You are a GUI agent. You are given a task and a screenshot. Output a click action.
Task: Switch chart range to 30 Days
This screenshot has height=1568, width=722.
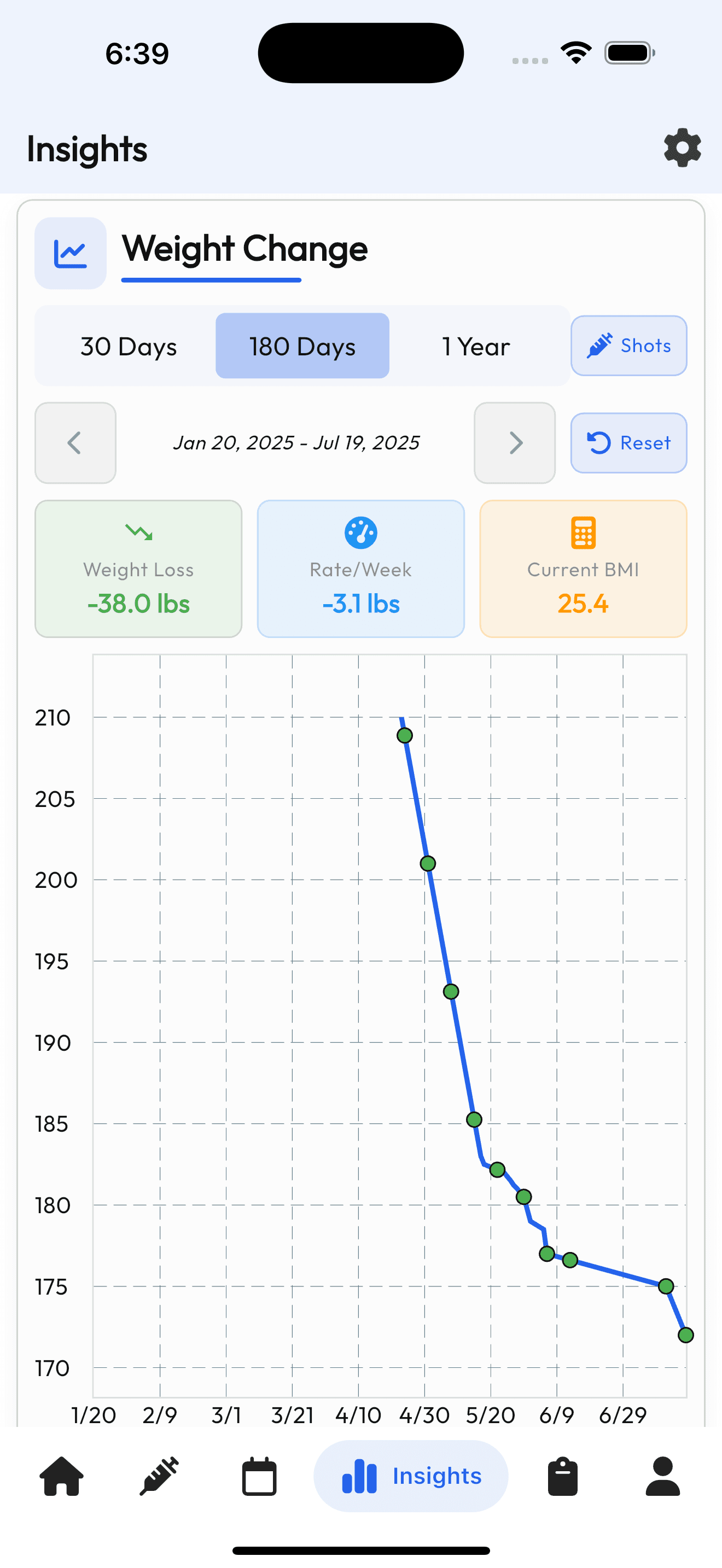click(129, 346)
